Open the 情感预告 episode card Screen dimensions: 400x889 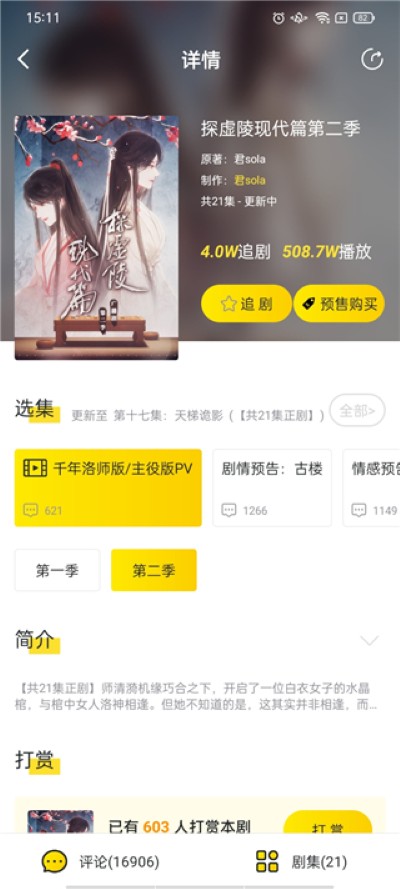pyautogui.click(x=372, y=488)
